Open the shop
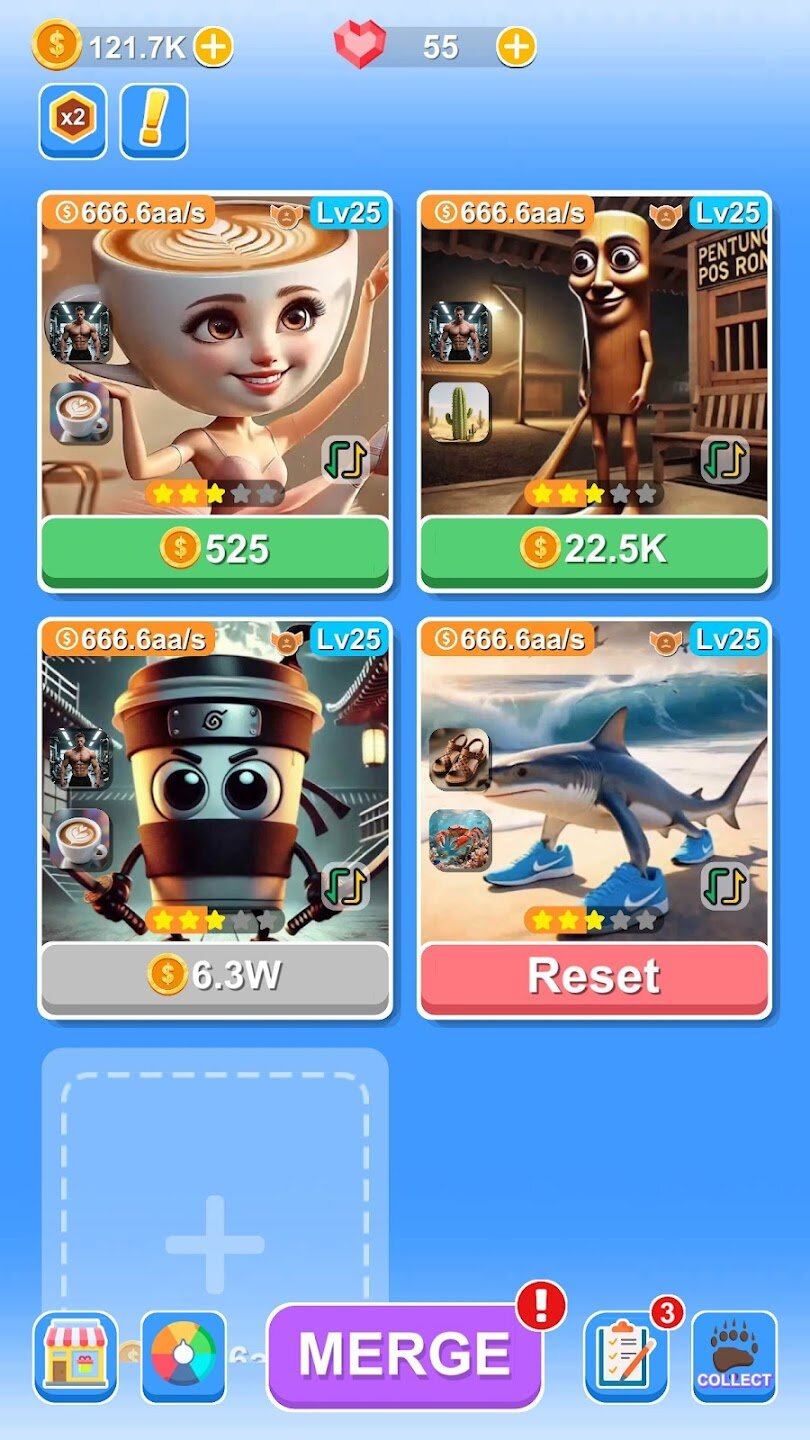The width and height of the screenshot is (810, 1440). (75, 1357)
